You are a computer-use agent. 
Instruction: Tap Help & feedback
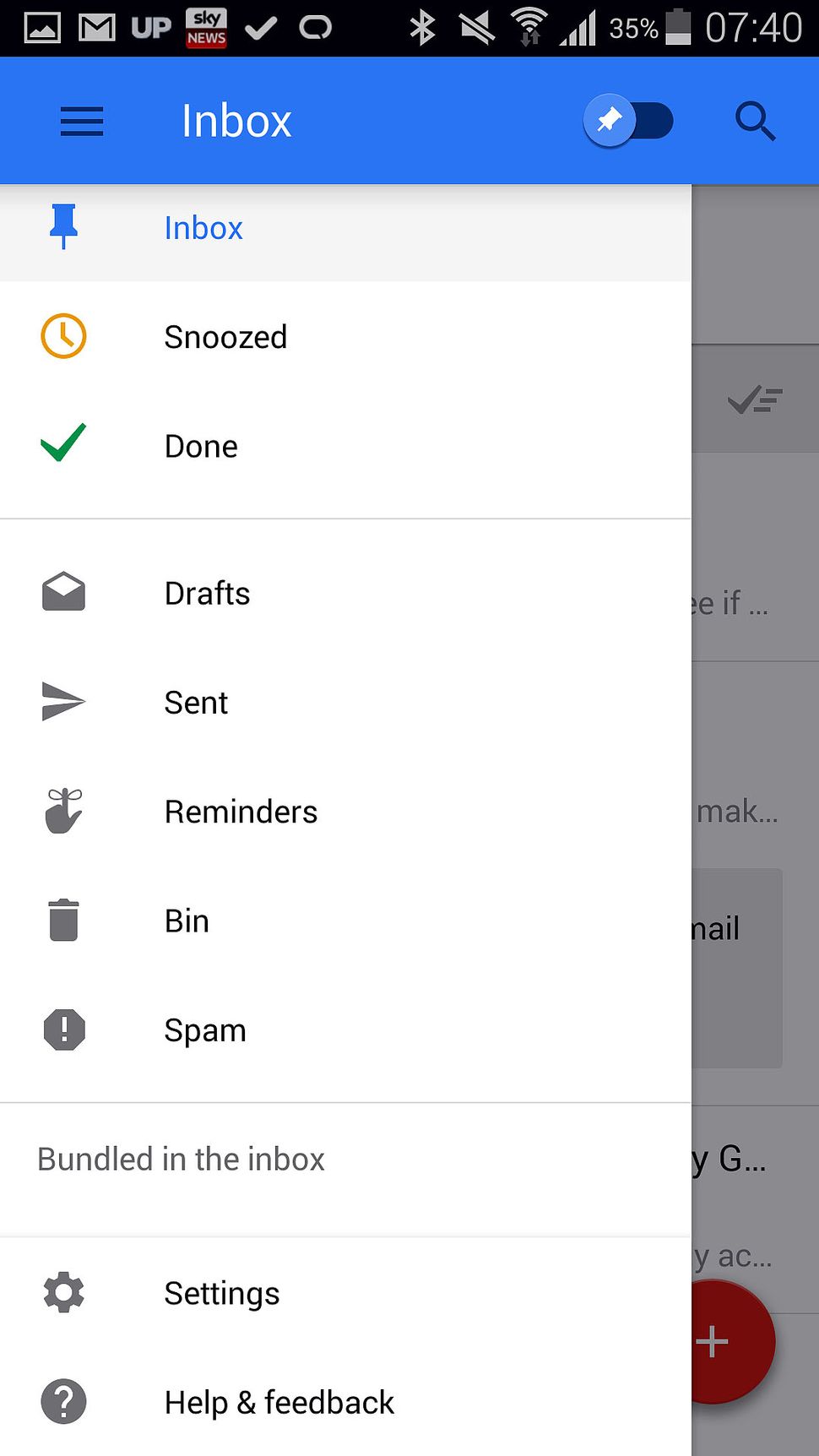click(x=279, y=1402)
